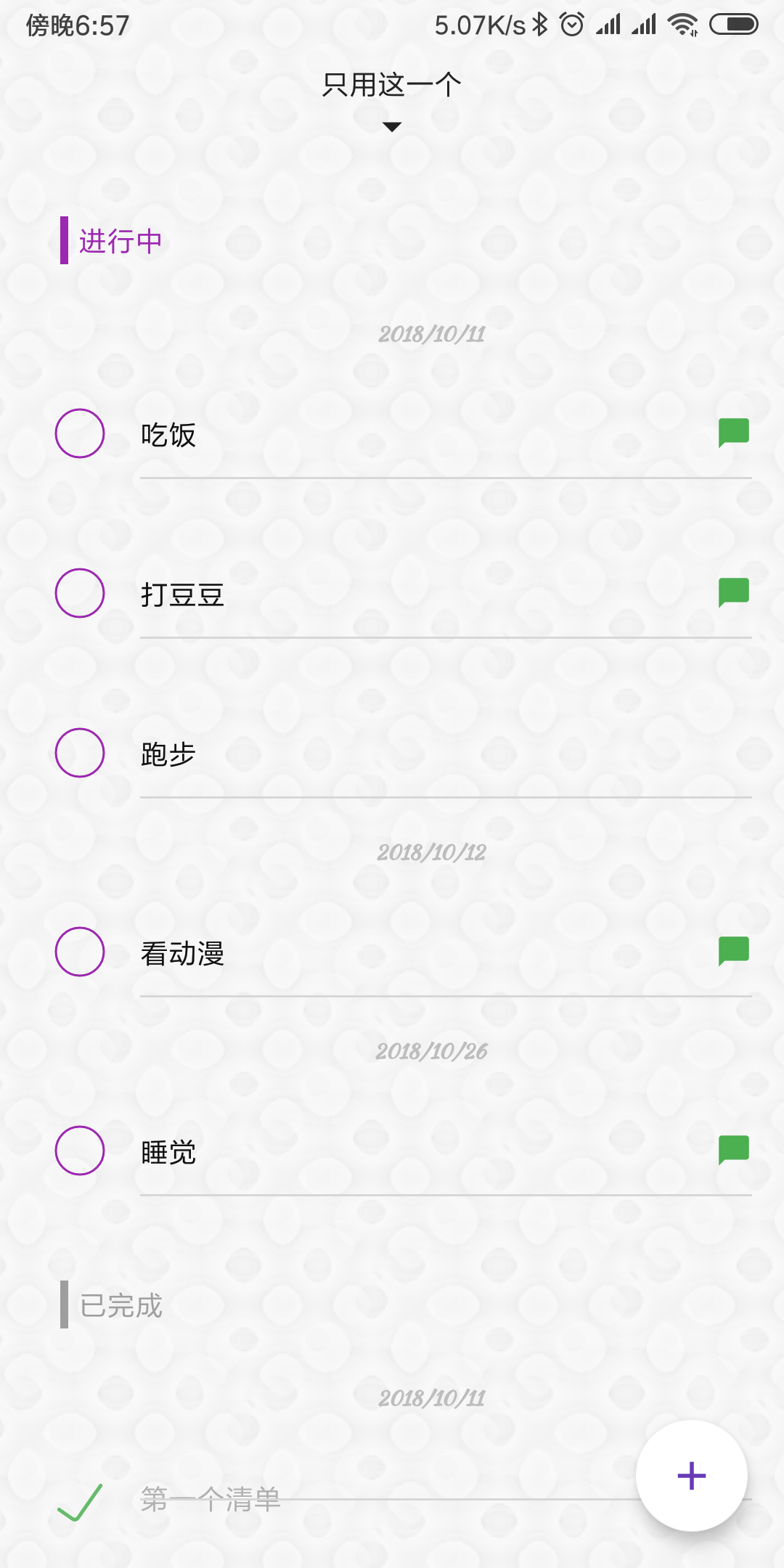Screen dimensions: 784x1568
Task: Mark 吃饭 as completed
Action: [x=80, y=433]
